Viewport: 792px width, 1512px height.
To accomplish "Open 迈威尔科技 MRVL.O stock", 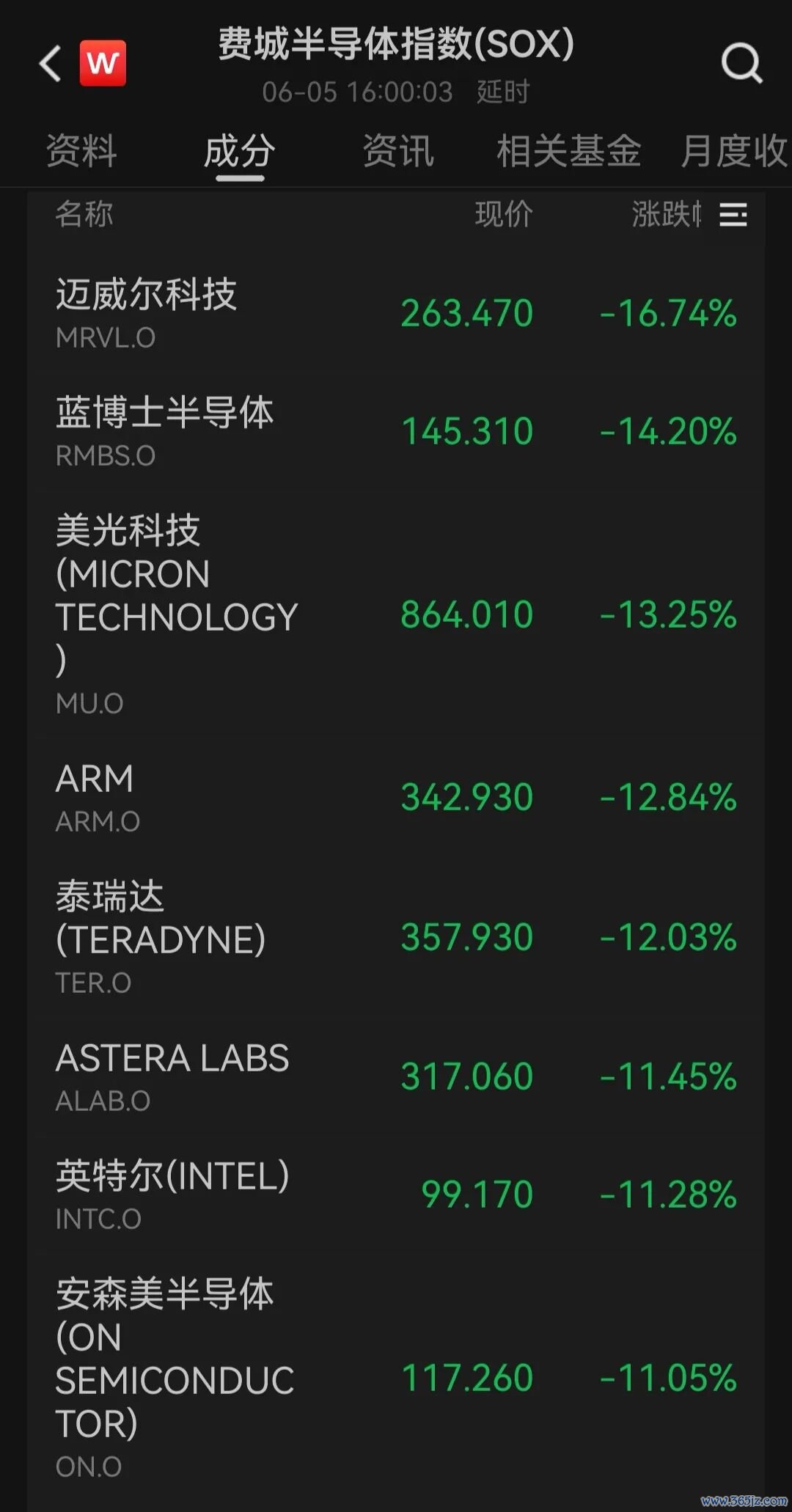I will (396, 313).
